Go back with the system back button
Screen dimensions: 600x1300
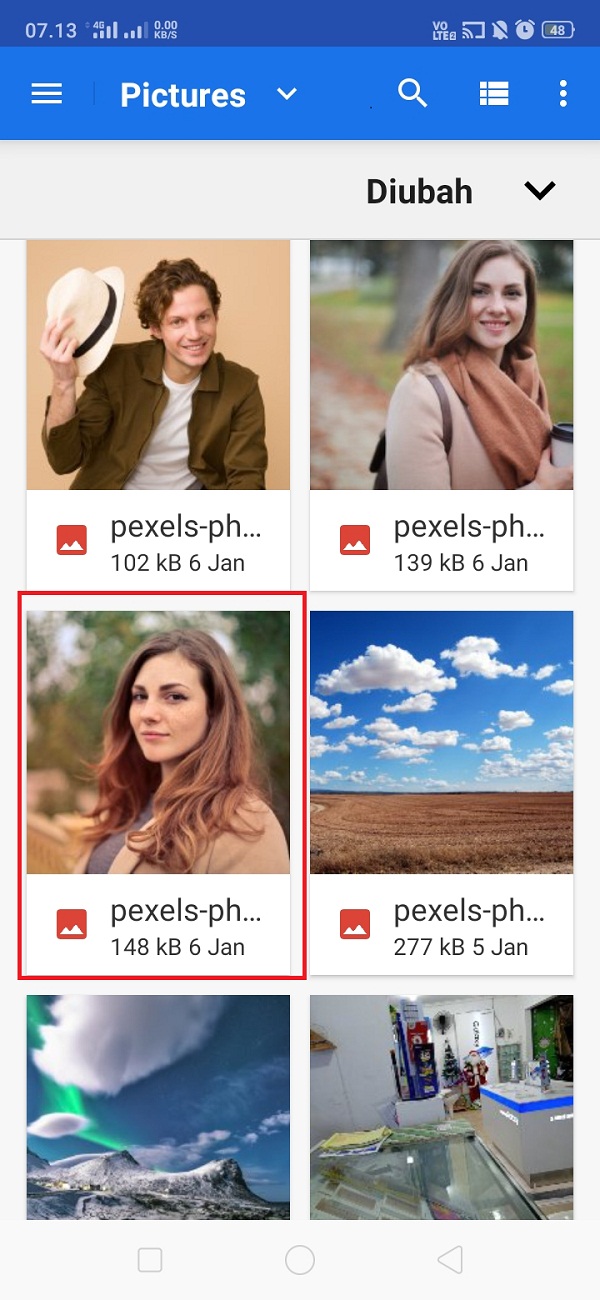tap(450, 1260)
